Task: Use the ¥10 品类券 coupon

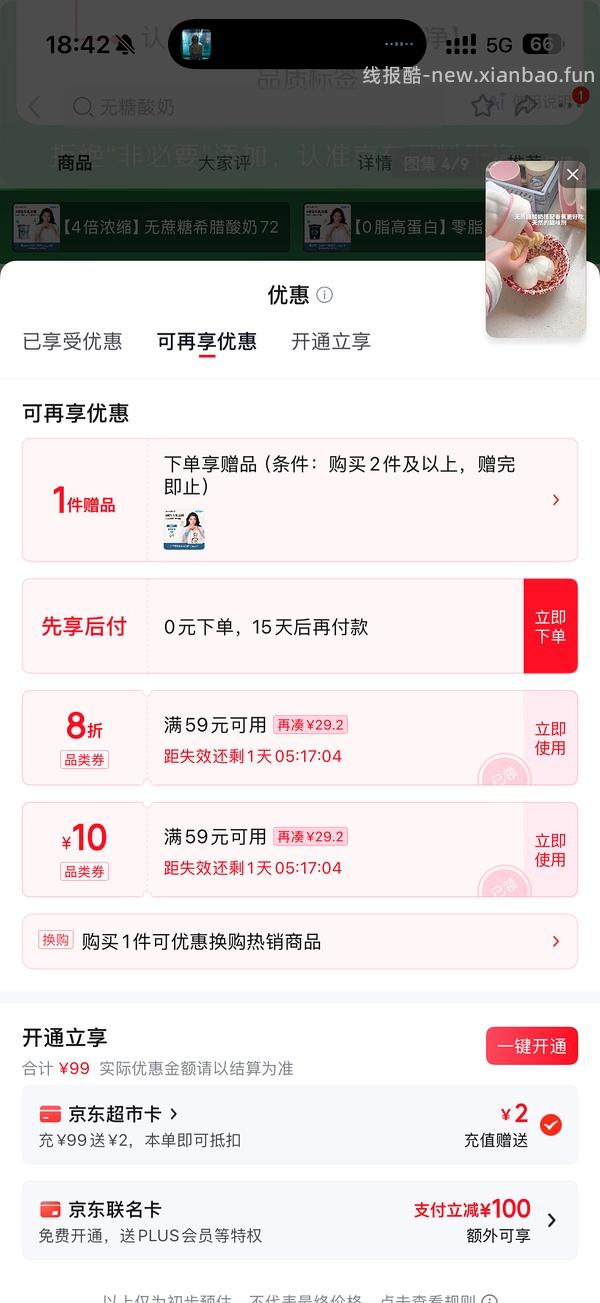Action: pyautogui.click(x=550, y=850)
